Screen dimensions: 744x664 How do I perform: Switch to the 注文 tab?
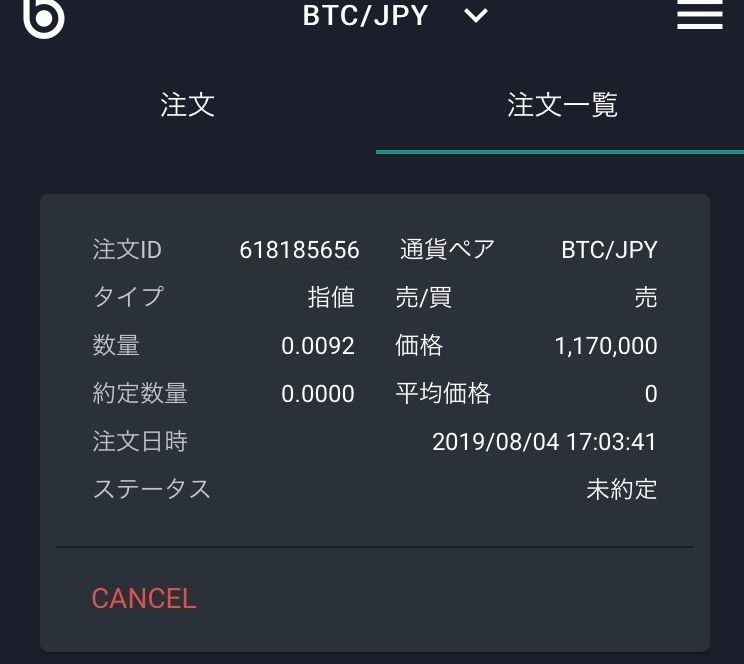click(188, 106)
